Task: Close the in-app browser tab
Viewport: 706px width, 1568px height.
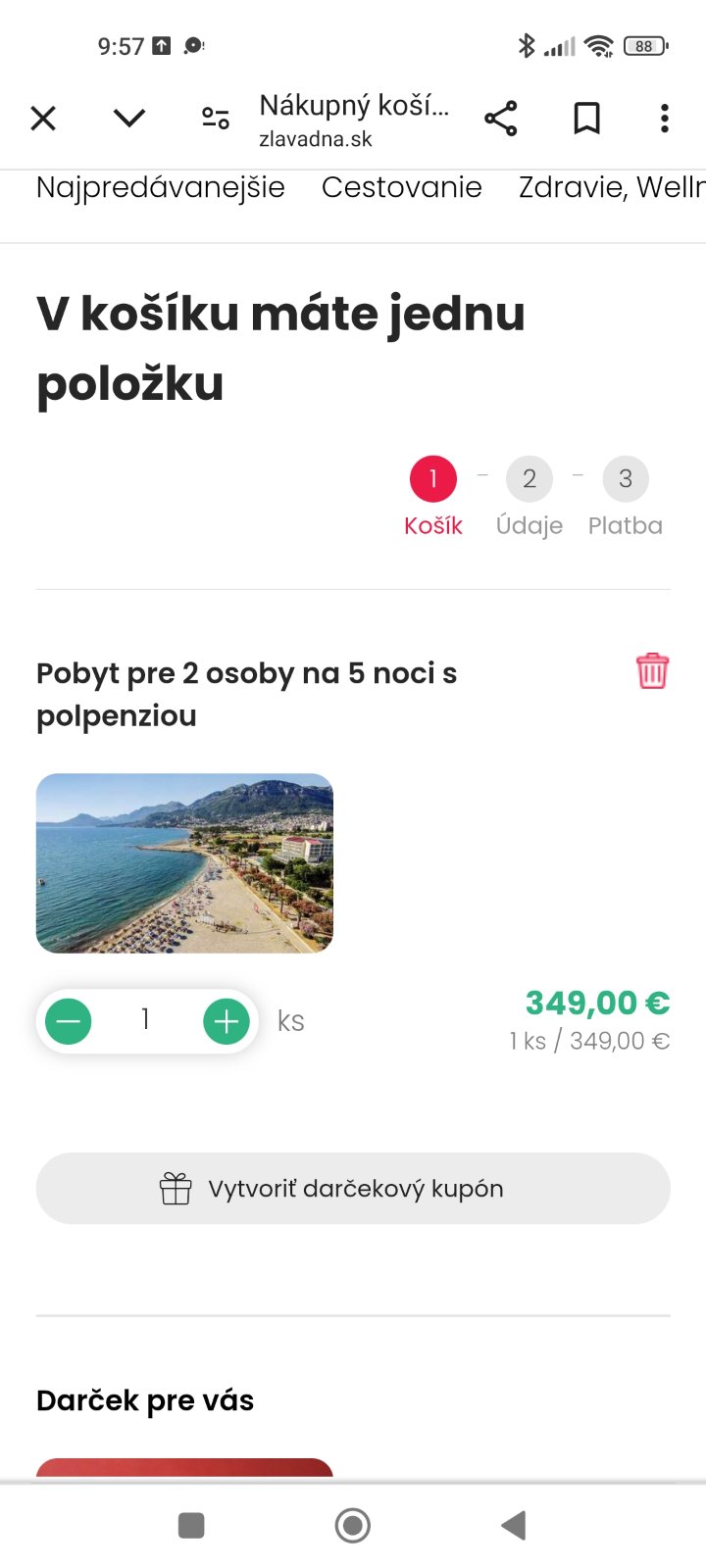Action: coord(43,119)
